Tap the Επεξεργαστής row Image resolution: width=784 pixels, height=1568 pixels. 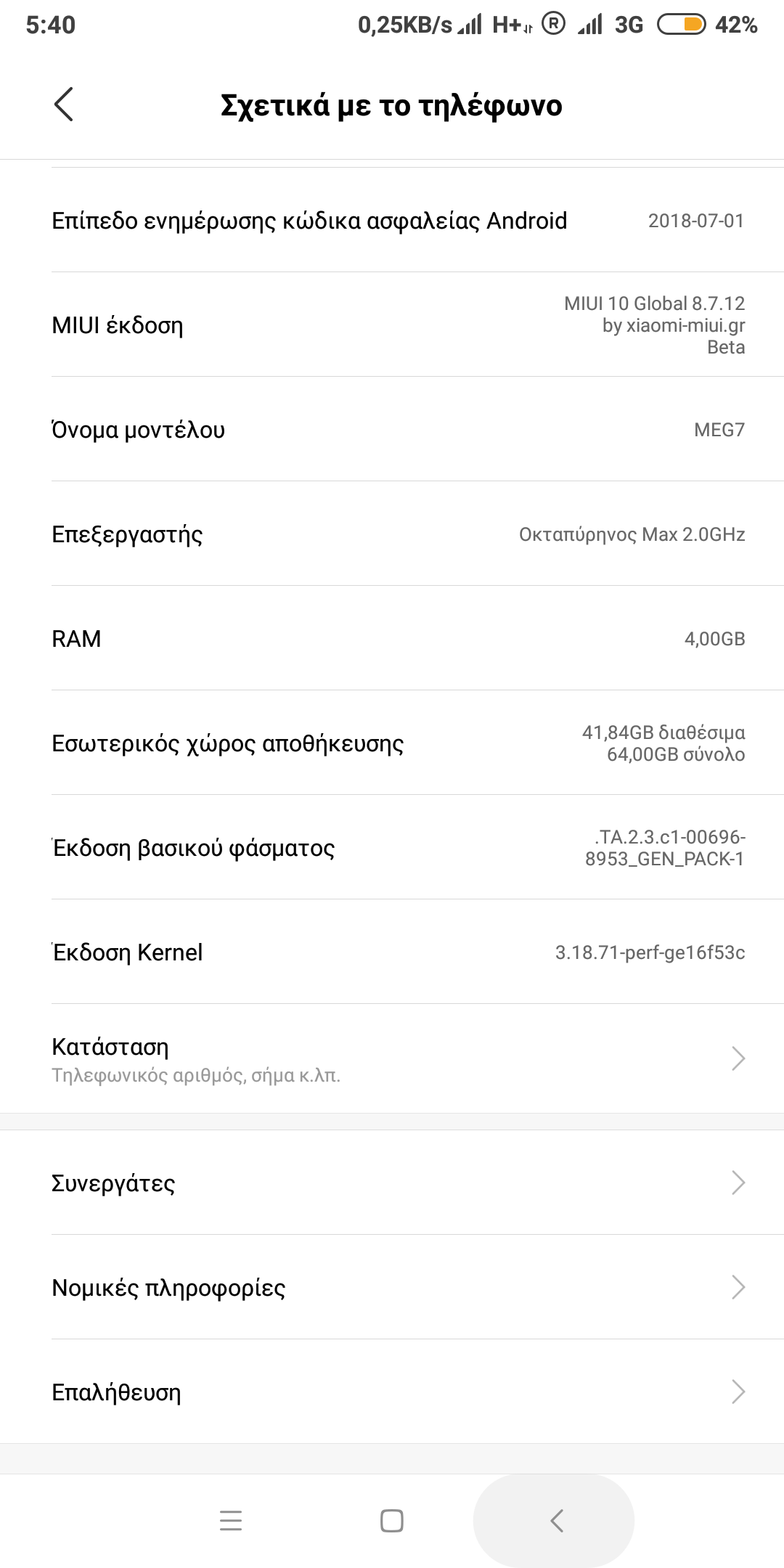point(392,534)
